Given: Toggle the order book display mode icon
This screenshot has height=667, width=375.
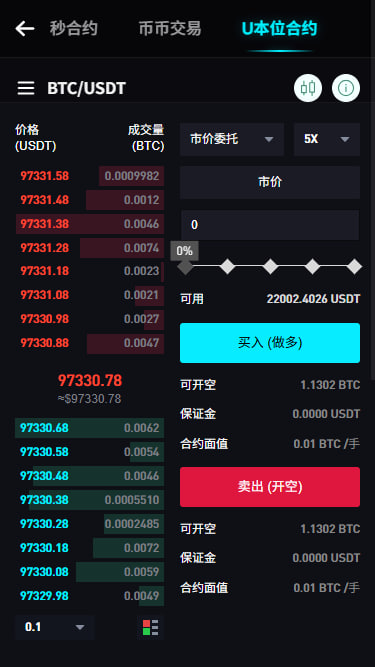Looking at the screenshot, I should click(x=151, y=627).
